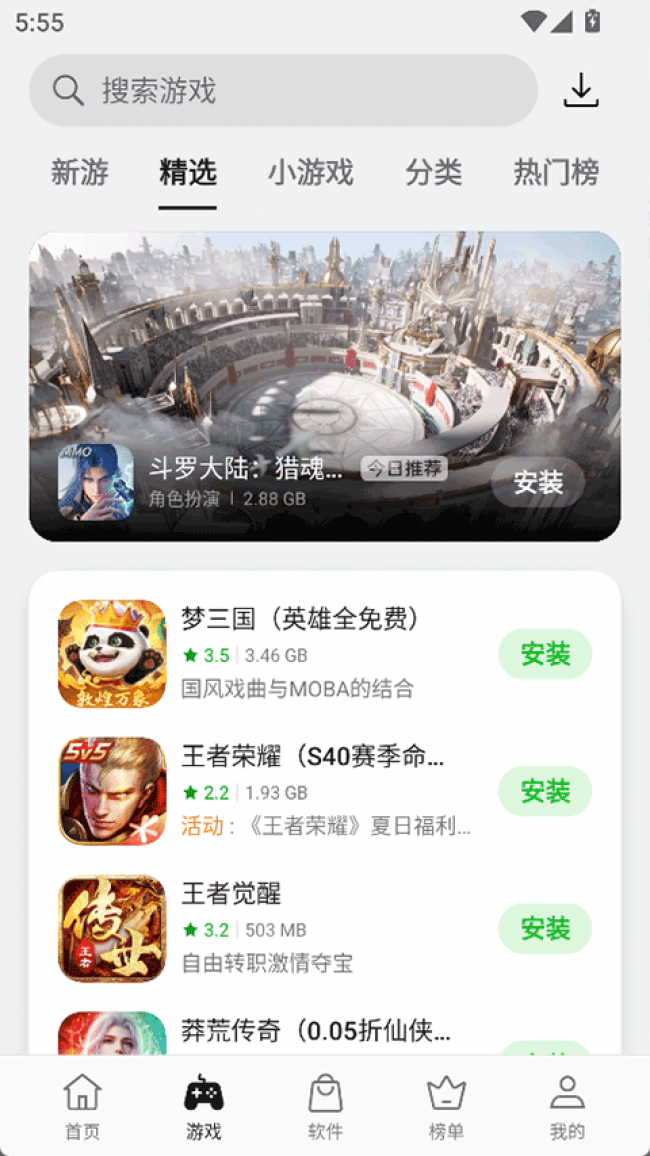
Task: Open the 榜单 rankings section
Action: pos(446,1107)
